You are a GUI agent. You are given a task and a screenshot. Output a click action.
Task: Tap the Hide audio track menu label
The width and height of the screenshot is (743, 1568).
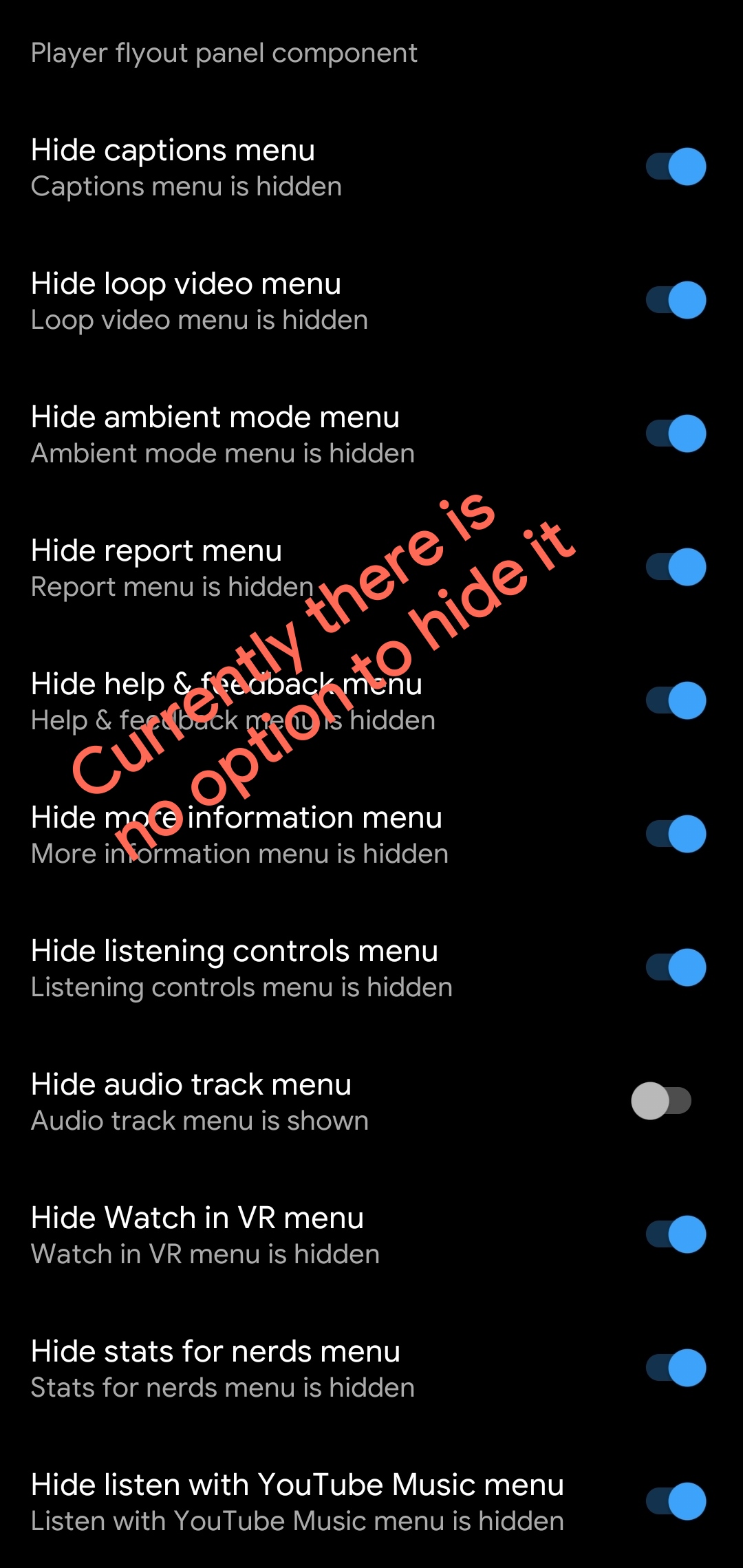coord(191,1084)
